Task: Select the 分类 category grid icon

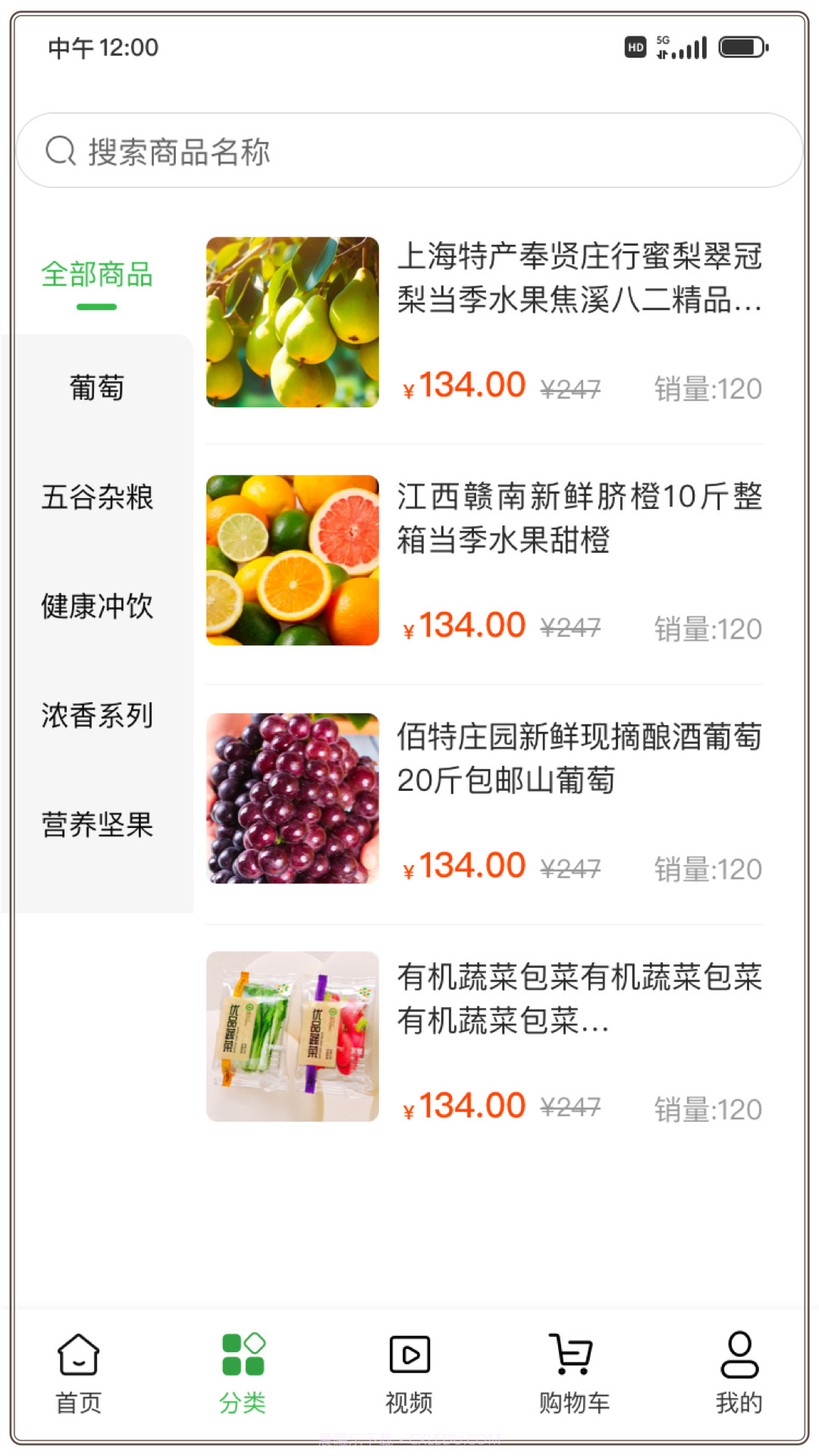Action: (x=243, y=1355)
